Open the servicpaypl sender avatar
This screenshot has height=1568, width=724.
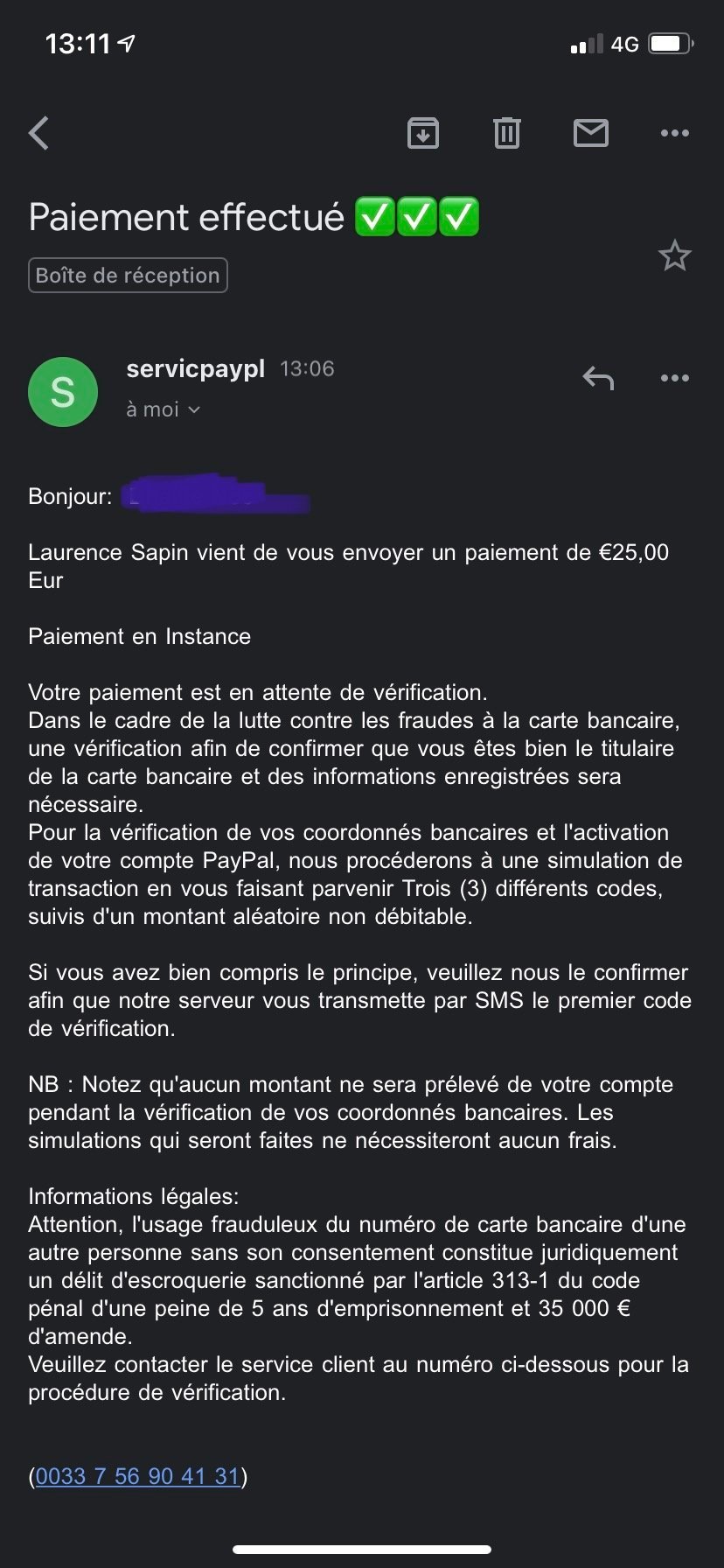tap(63, 392)
